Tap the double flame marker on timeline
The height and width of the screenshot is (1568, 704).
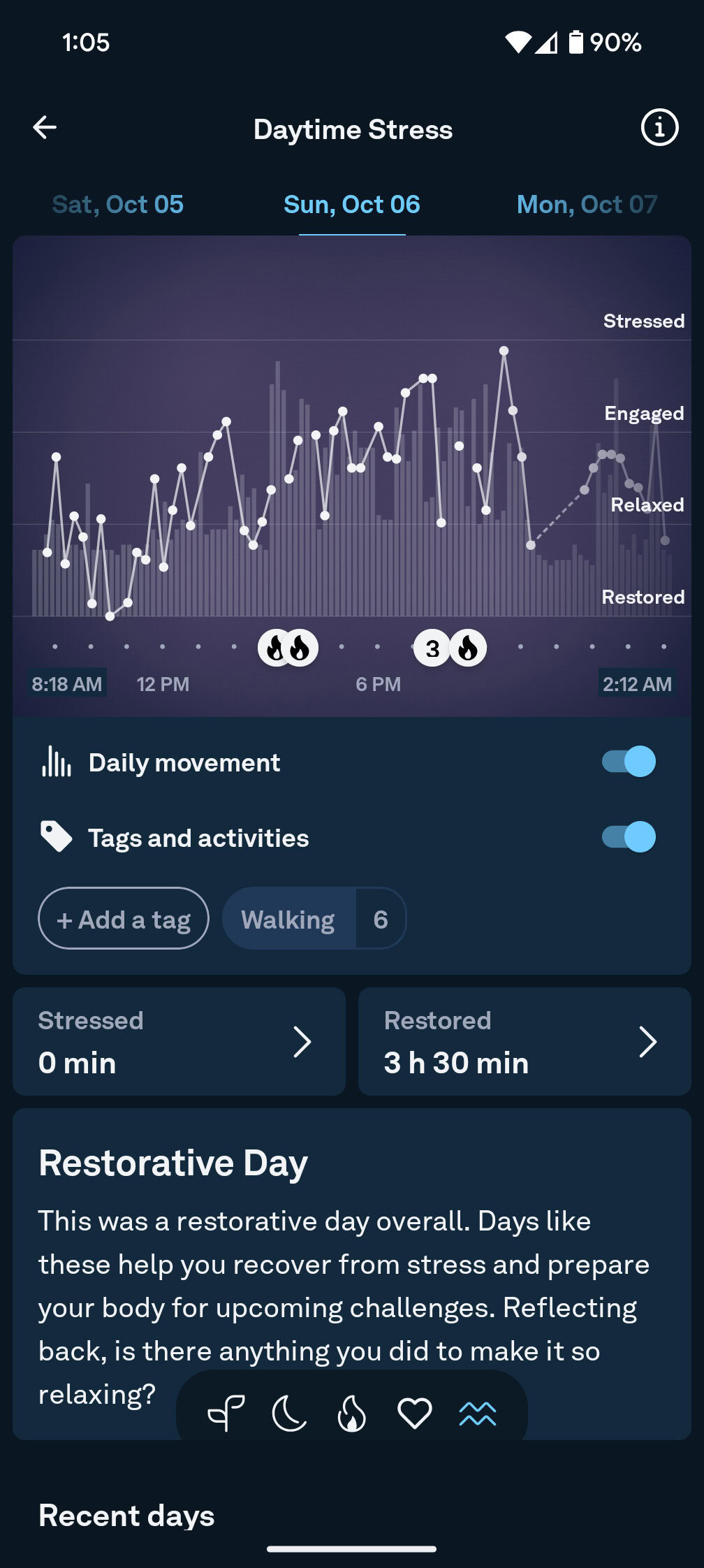288,648
